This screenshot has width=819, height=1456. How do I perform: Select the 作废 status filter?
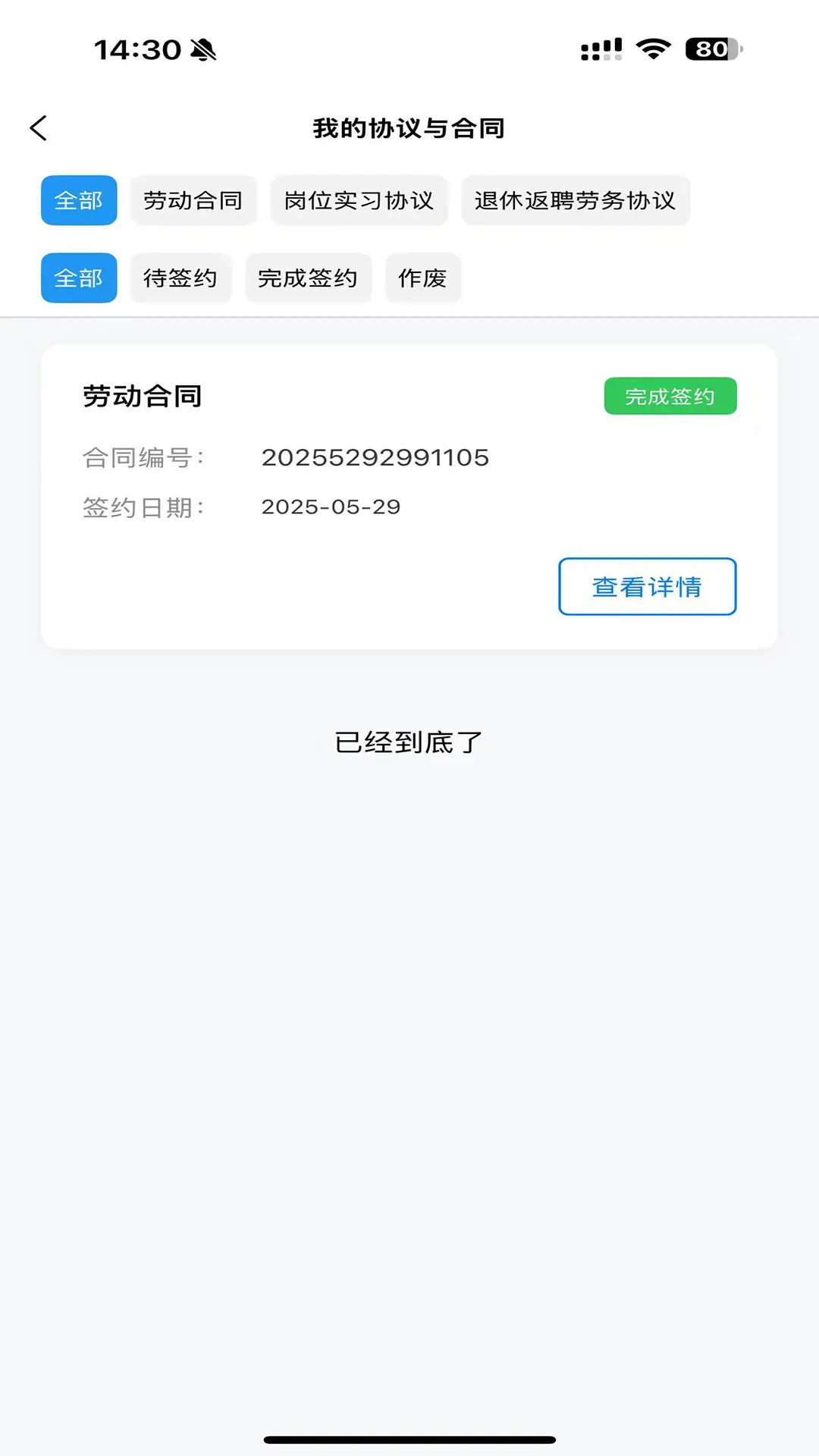[x=422, y=278]
